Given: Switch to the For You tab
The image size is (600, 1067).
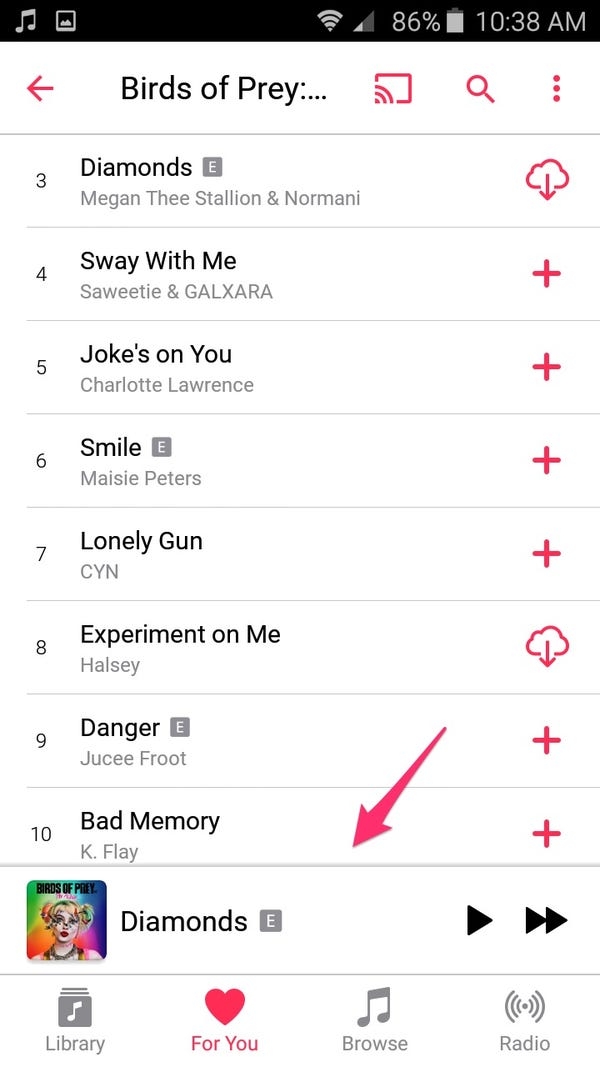Looking at the screenshot, I should (x=224, y=1020).
